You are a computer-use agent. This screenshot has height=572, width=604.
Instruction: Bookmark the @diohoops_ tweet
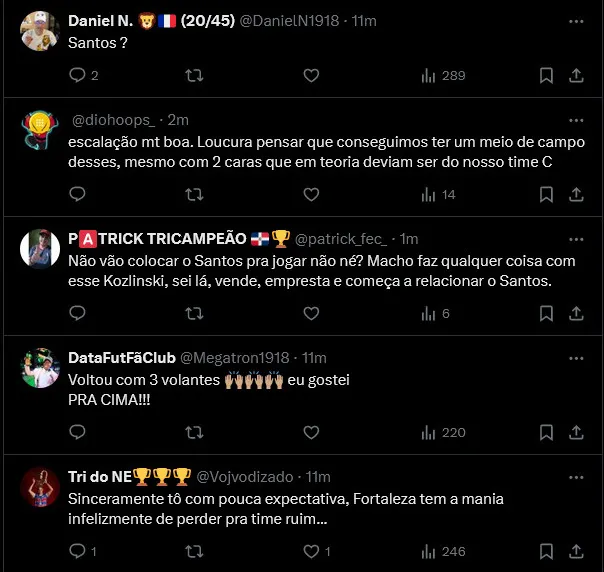(x=546, y=194)
